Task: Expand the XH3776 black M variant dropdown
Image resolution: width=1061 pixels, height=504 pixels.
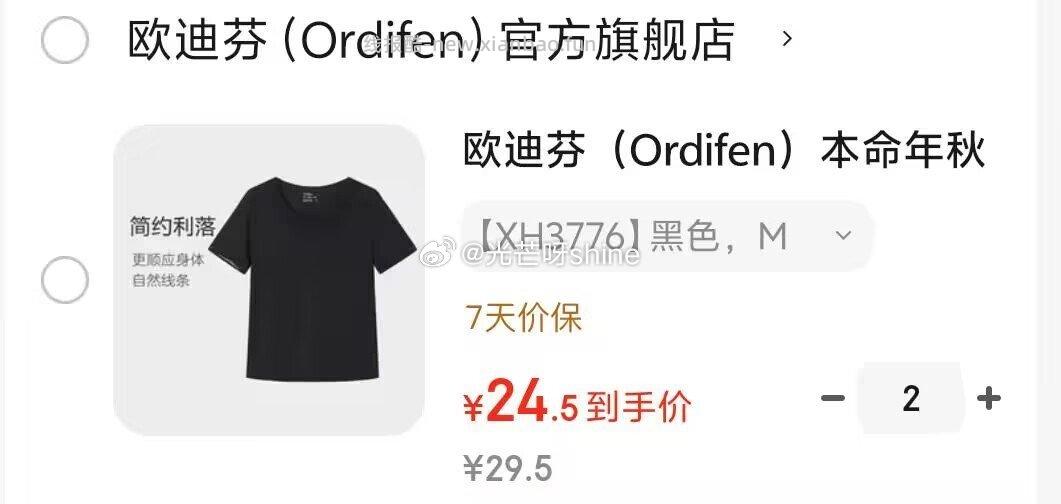Action: [x=666, y=236]
